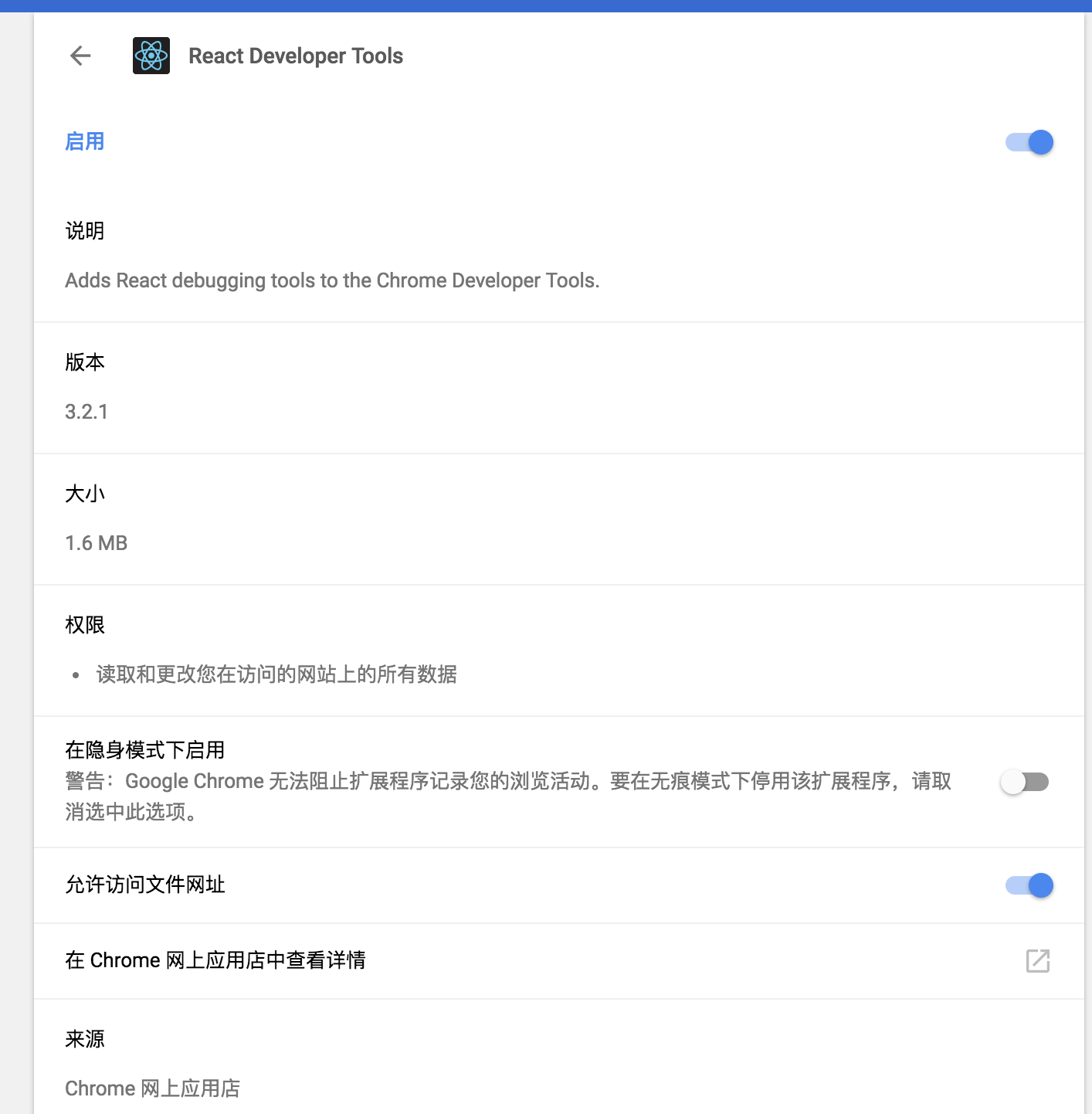Enable the extension in incognito mode

1025,782
